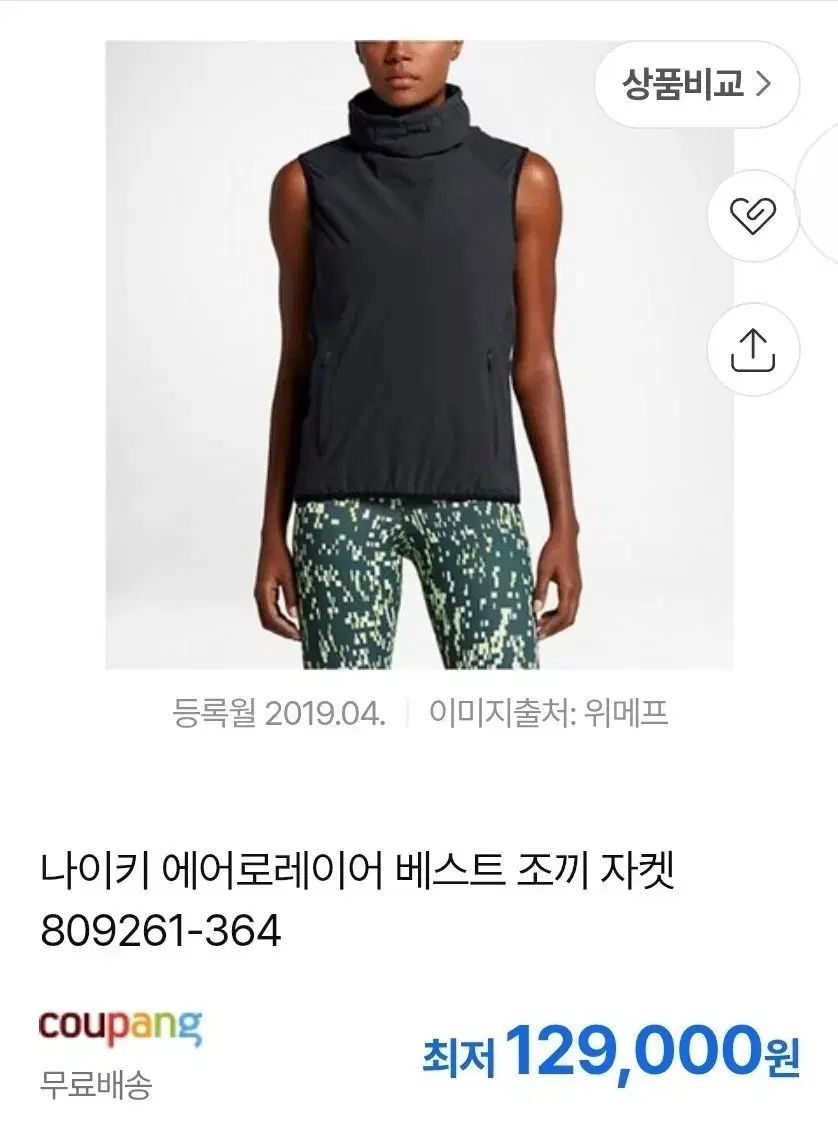The width and height of the screenshot is (838, 1141).
Task: Open the Coupang lowest price offer
Action: click(x=610, y=1051)
